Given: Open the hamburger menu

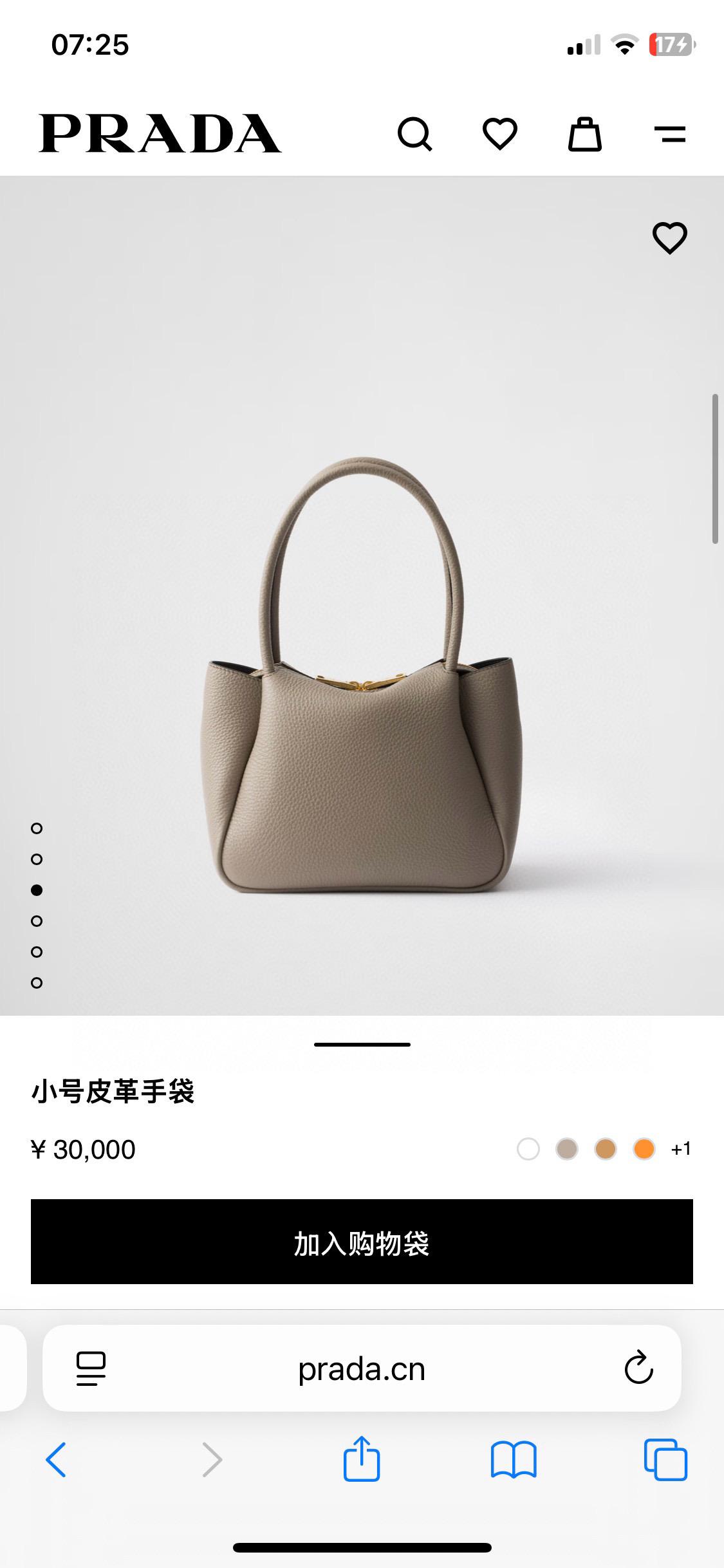Looking at the screenshot, I should point(670,134).
